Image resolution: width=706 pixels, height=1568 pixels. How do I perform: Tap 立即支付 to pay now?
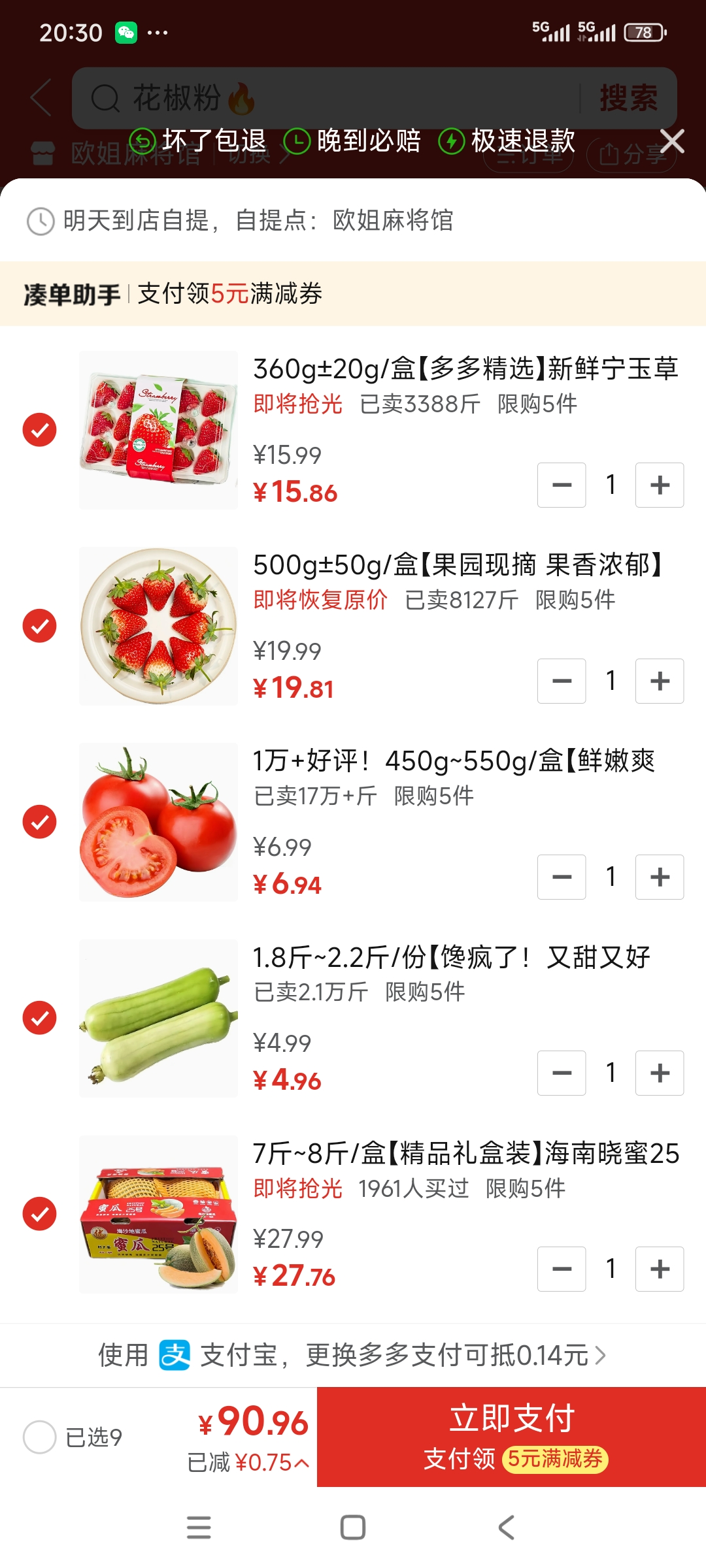point(511,1437)
